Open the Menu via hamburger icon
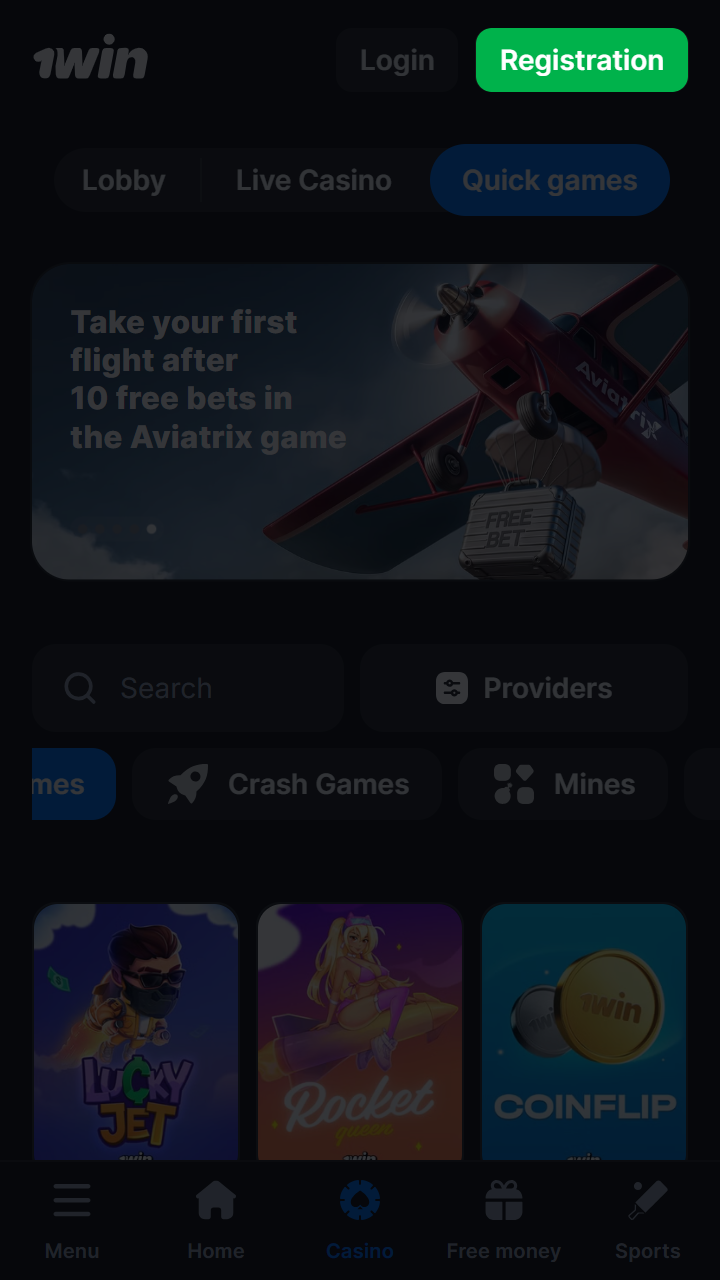The height and width of the screenshot is (1280, 720). pyautogui.click(x=71, y=1200)
